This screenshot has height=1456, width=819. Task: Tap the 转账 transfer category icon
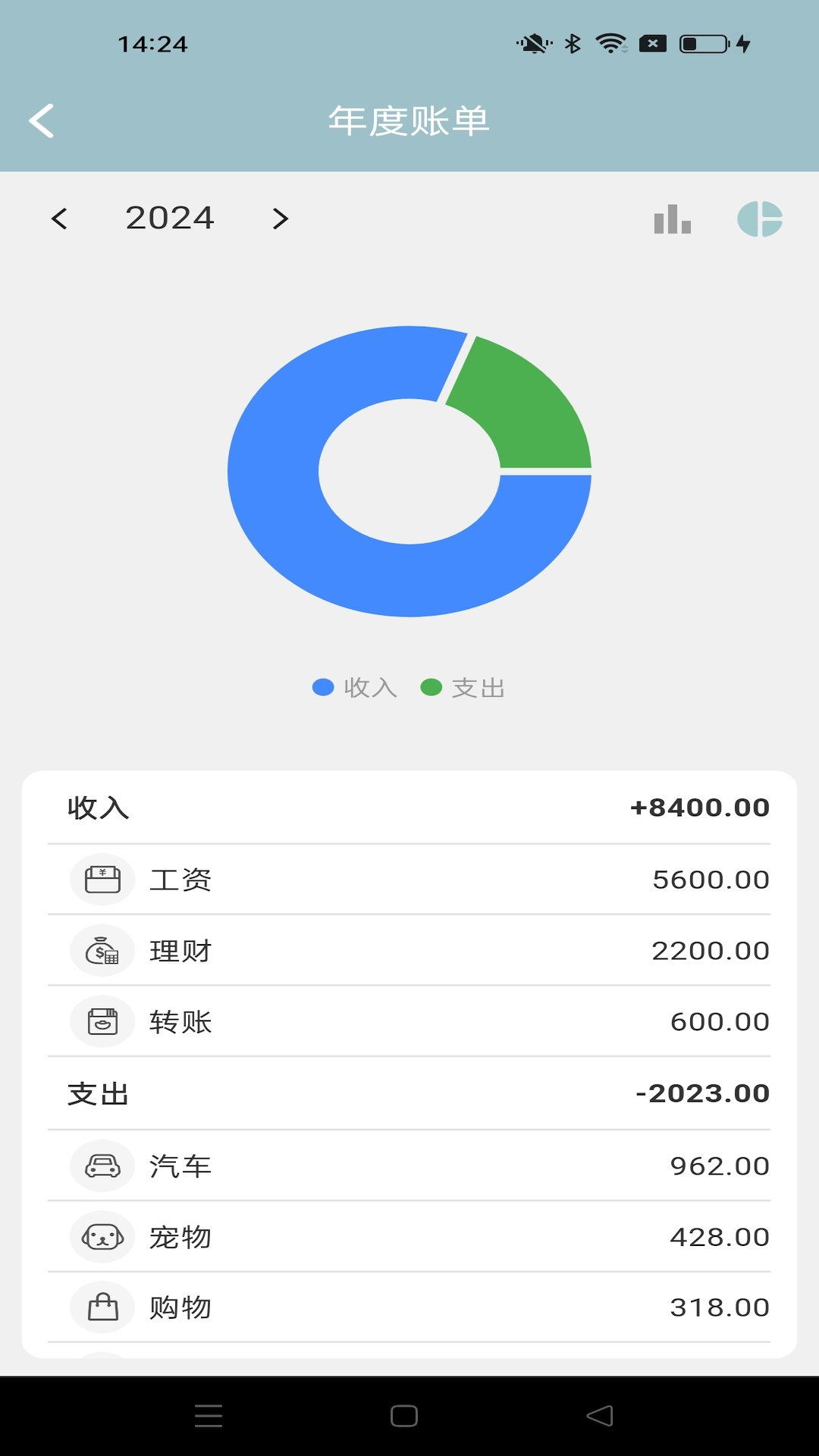[x=102, y=1021]
